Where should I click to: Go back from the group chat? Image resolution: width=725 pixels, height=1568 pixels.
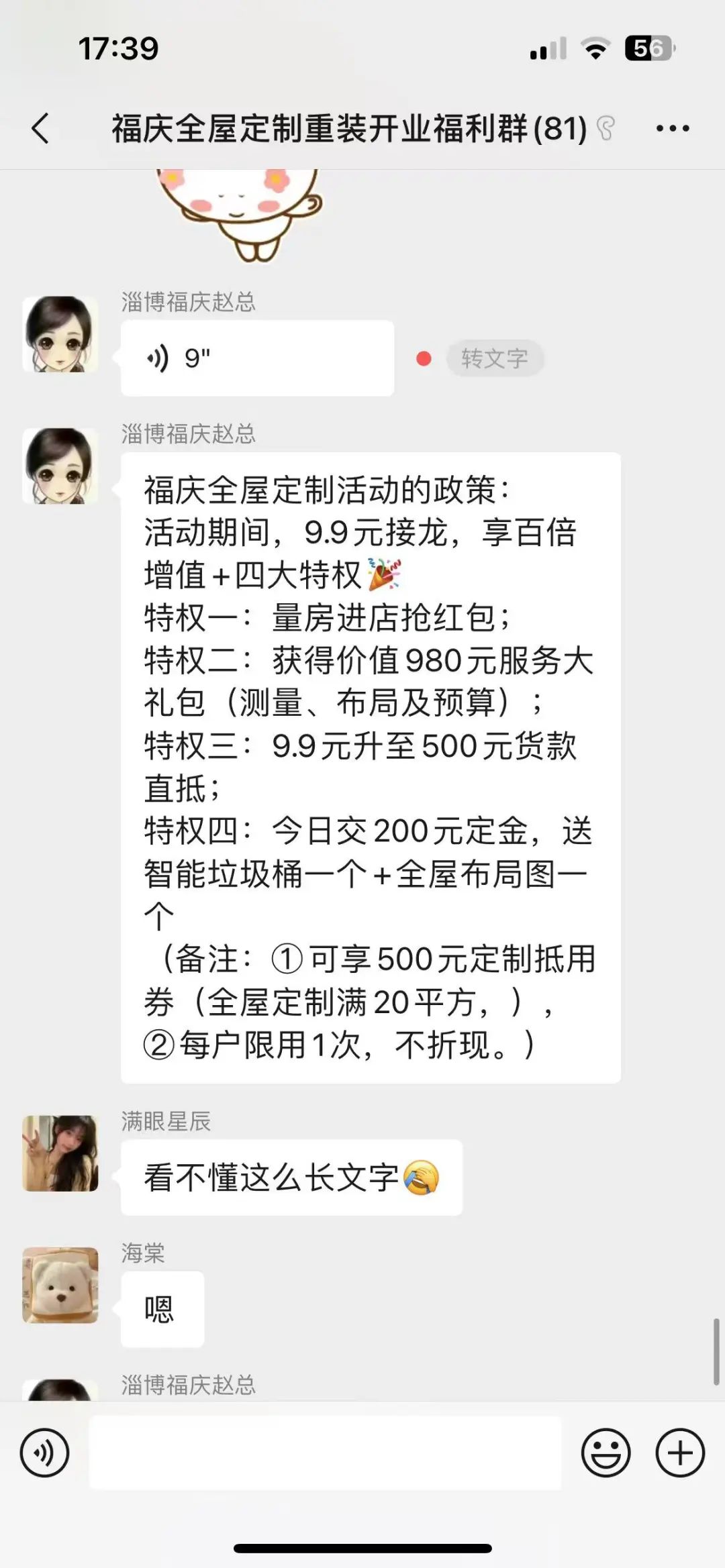[40, 128]
